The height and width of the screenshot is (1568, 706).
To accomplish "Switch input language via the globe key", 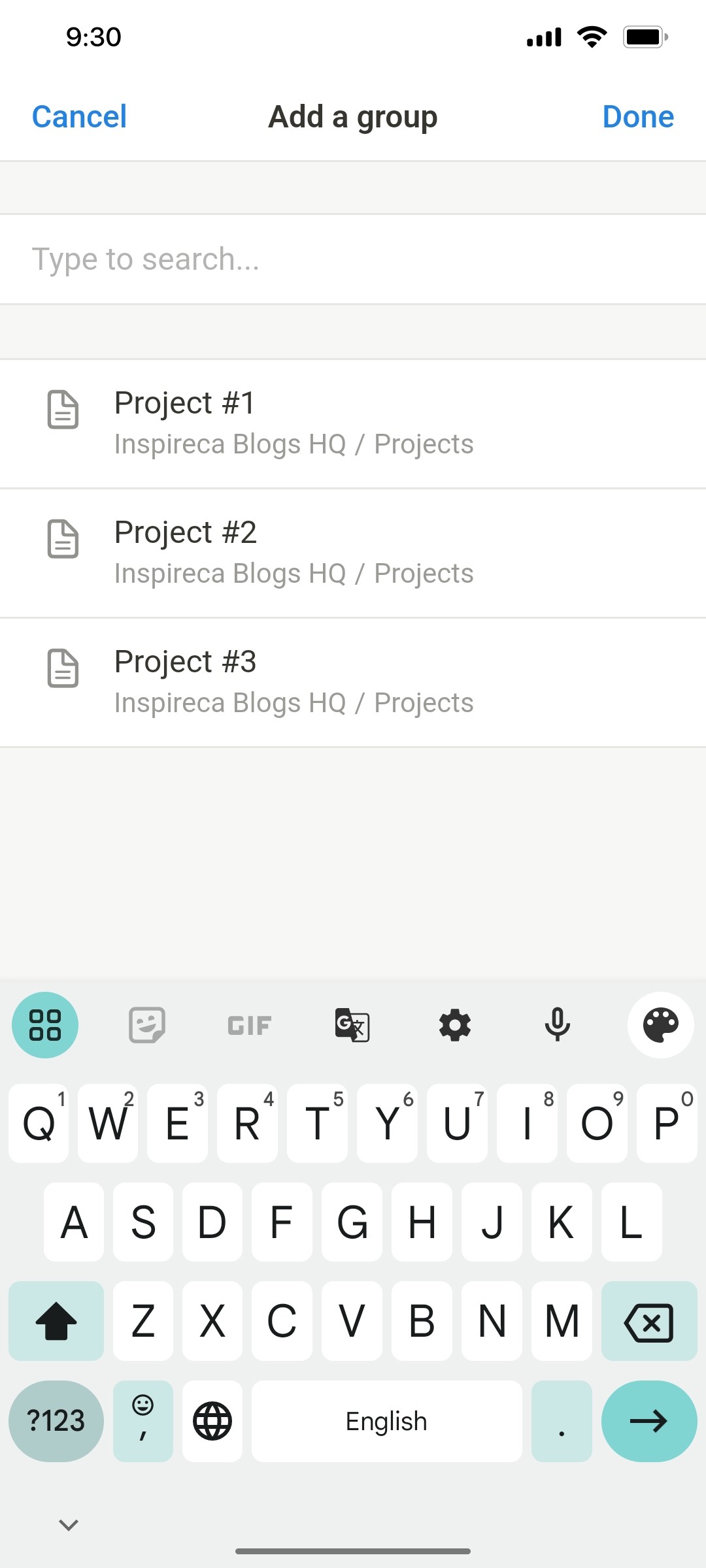I will 212,1421.
